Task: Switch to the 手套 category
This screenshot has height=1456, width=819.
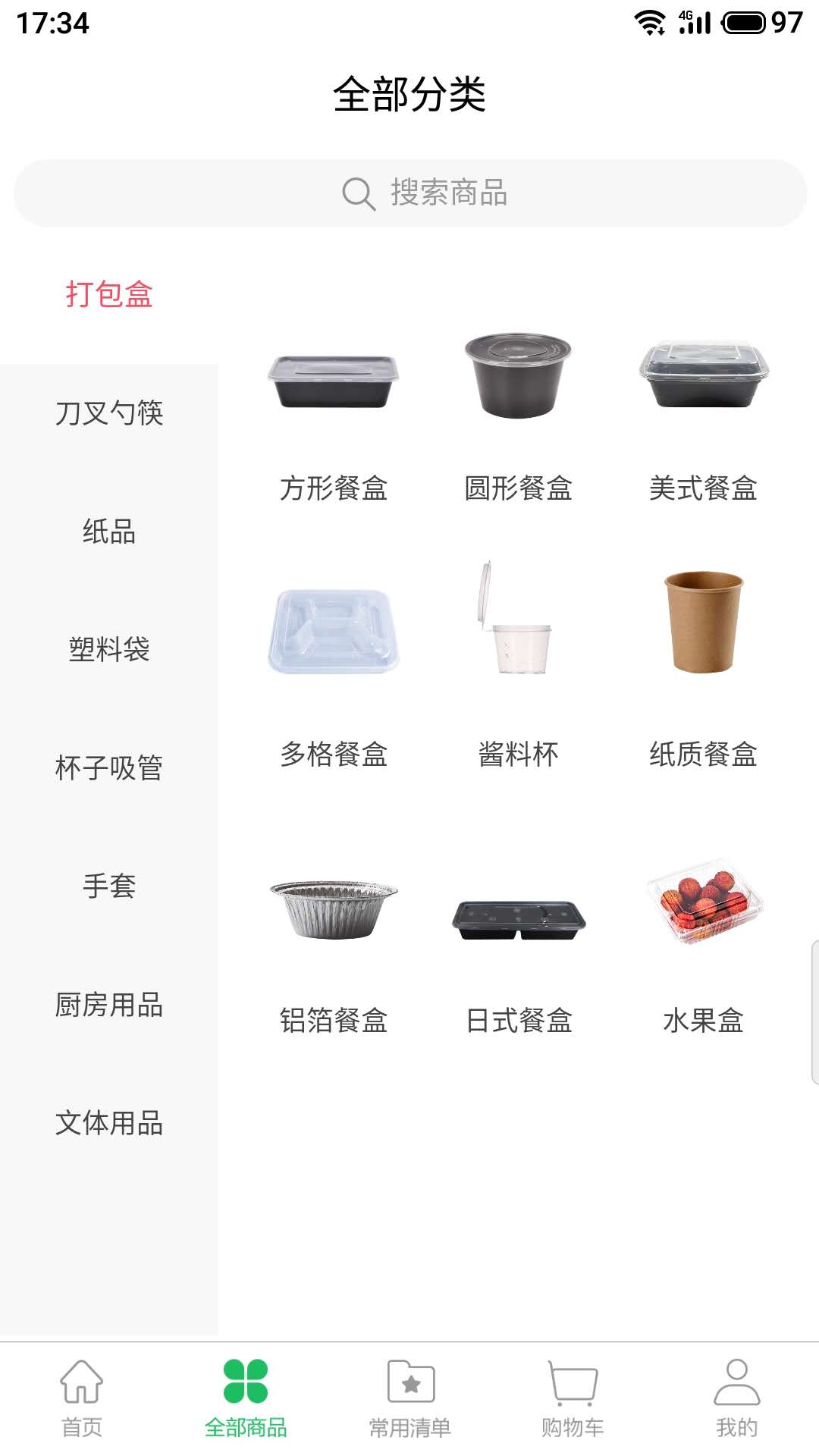Action: pyautogui.click(x=109, y=886)
